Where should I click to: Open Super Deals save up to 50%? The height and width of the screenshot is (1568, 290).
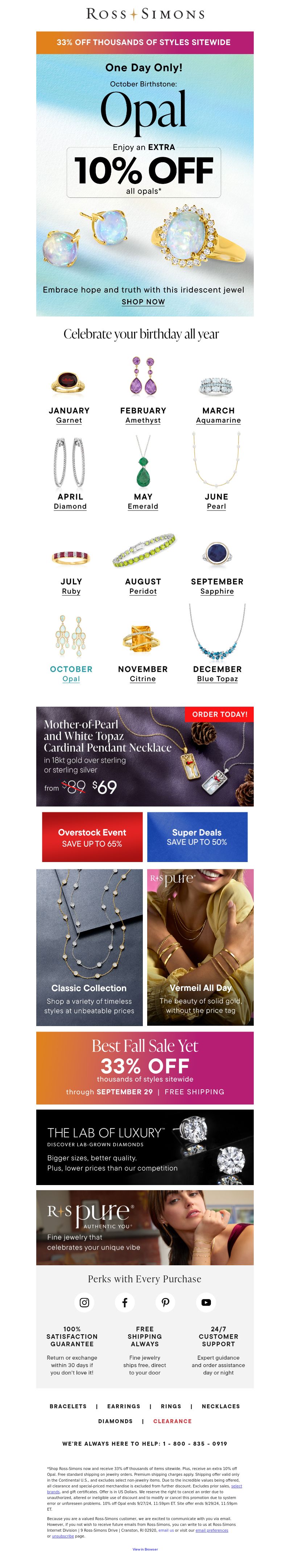[197, 837]
